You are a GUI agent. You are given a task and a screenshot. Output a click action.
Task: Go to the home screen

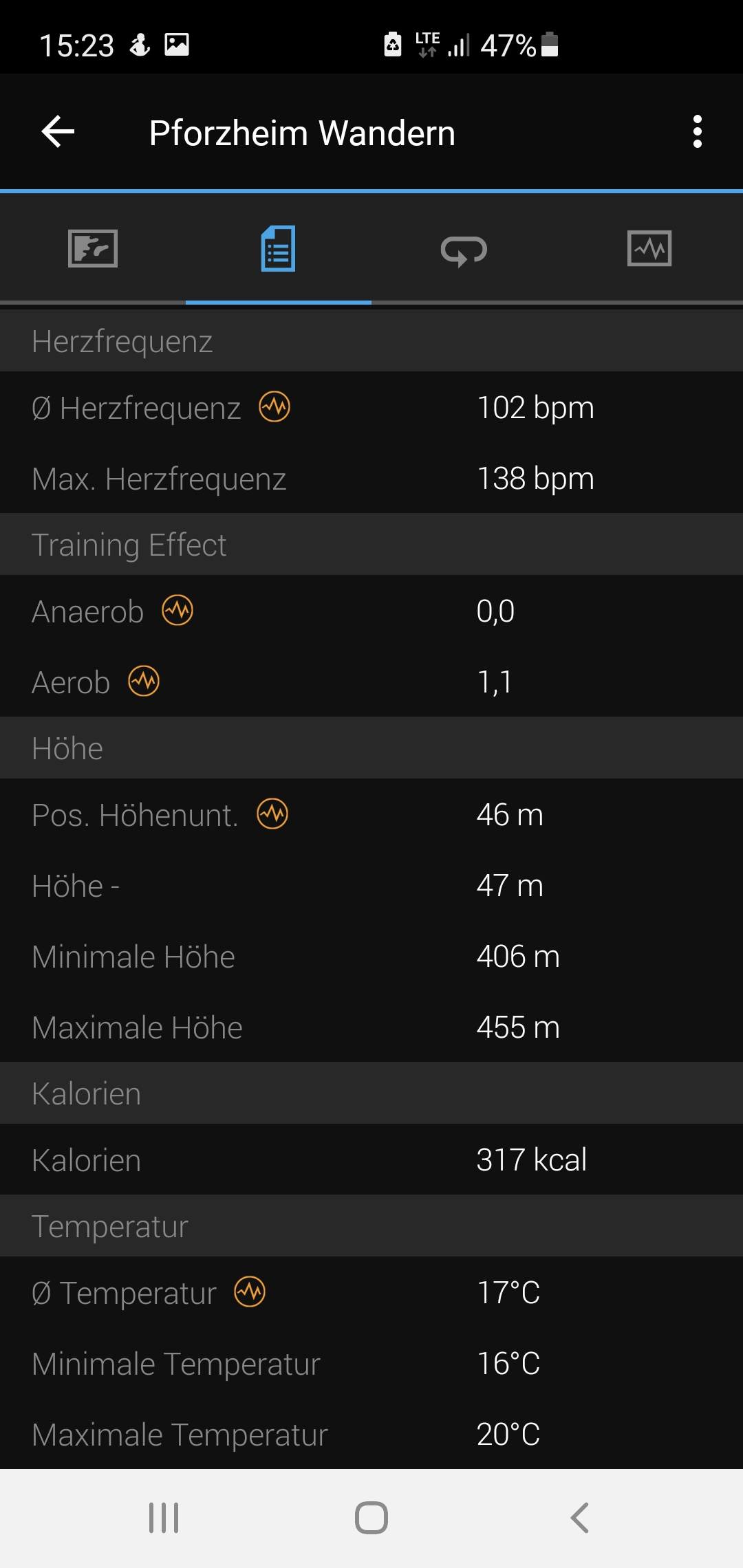(371, 1518)
